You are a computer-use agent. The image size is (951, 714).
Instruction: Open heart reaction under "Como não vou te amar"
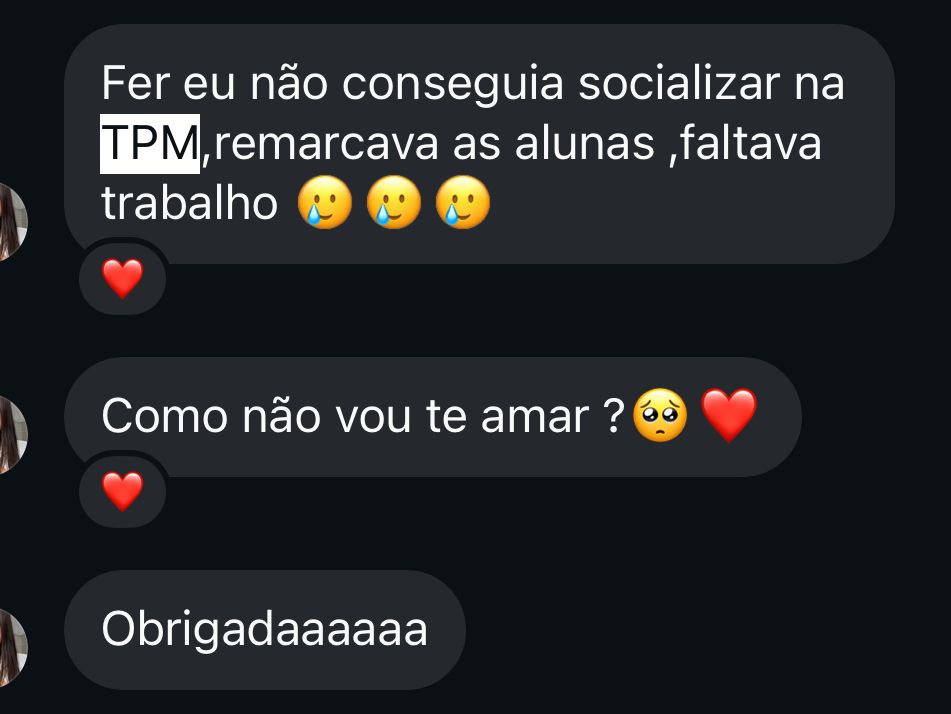coord(122,491)
